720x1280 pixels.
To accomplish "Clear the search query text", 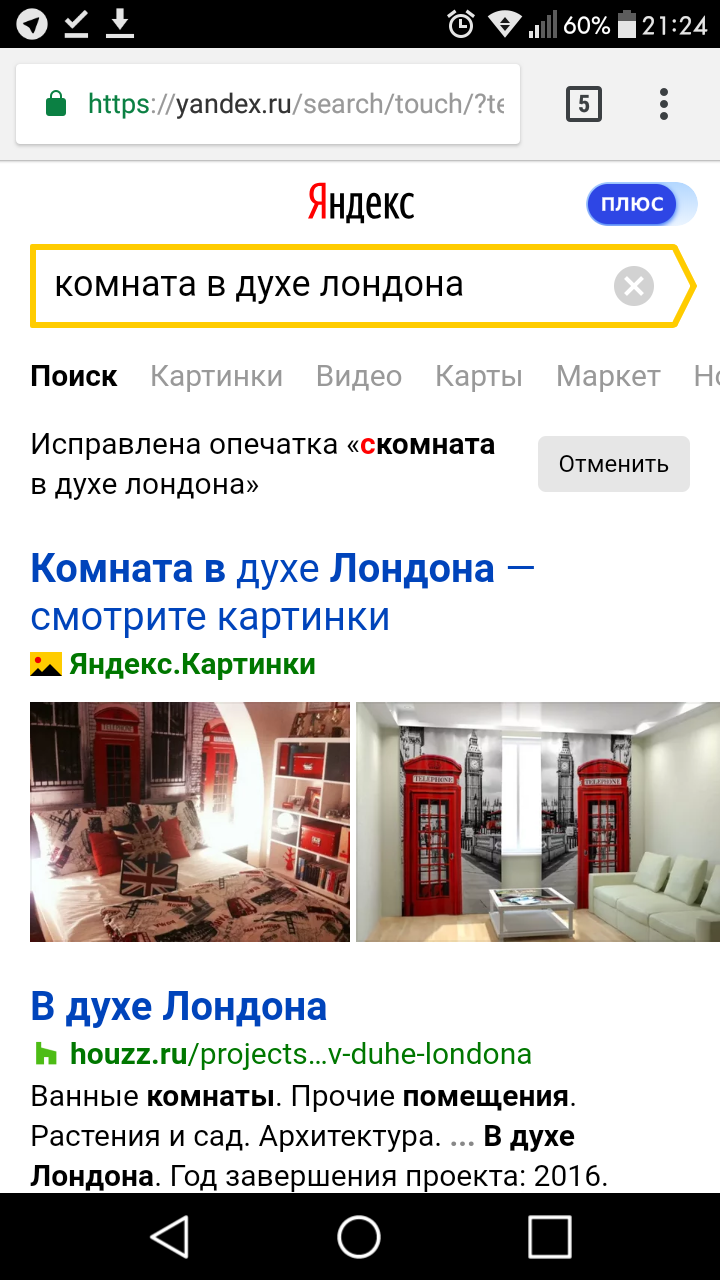I will (x=633, y=286).
